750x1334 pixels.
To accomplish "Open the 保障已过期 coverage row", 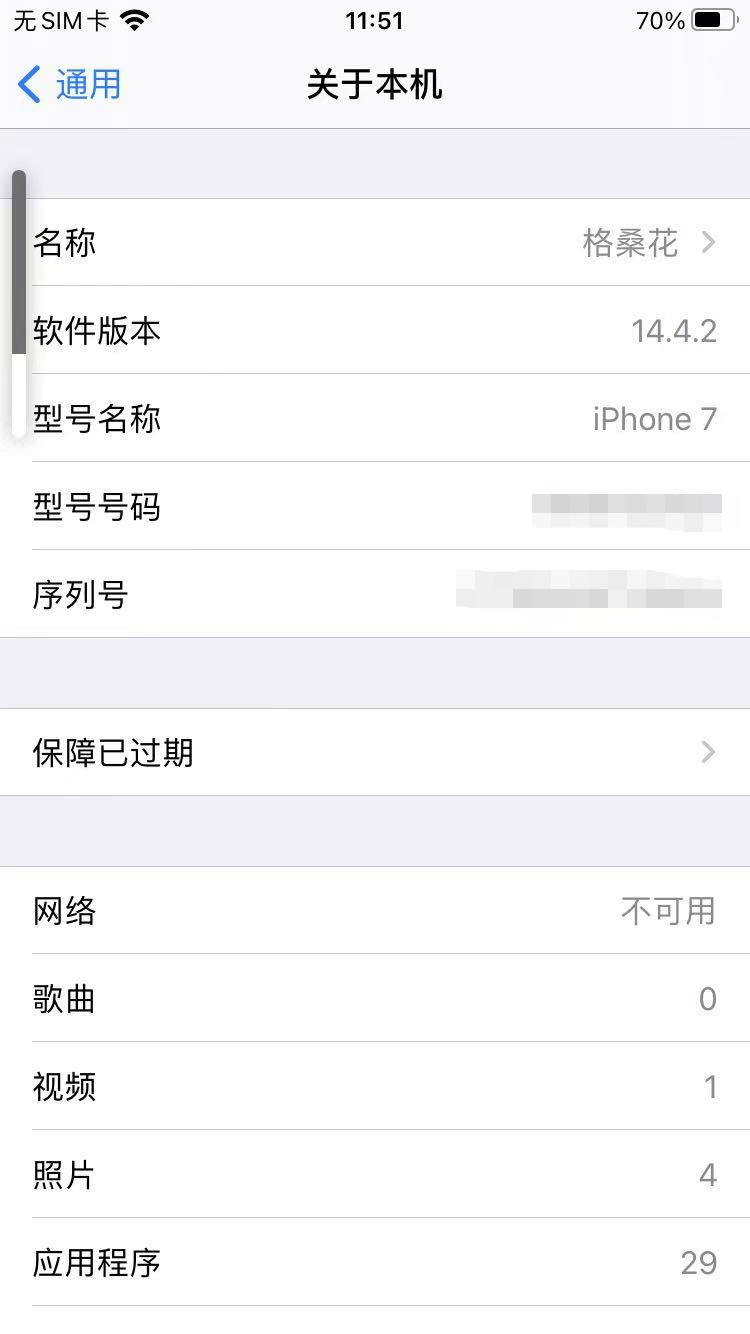I will point(375,752).
